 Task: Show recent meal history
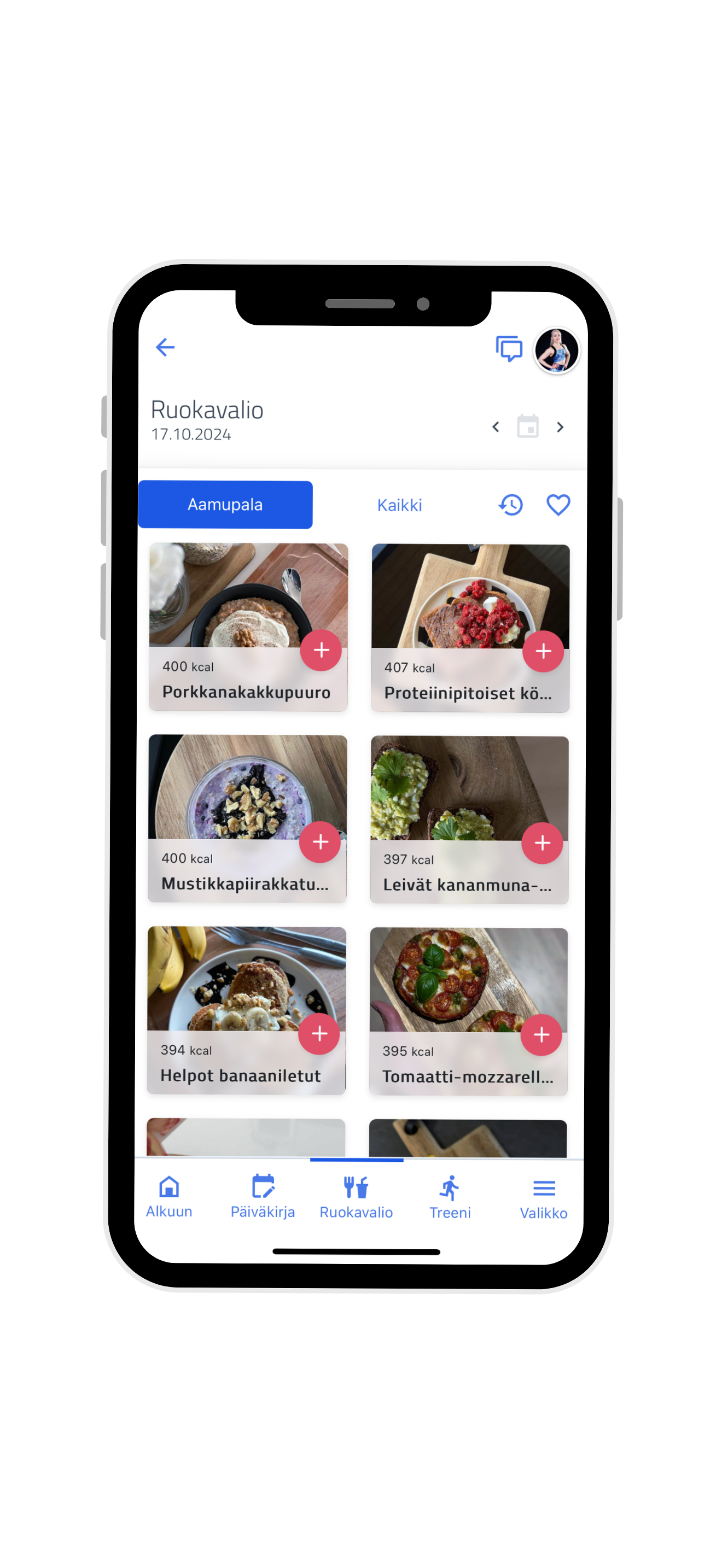[511, 505]
